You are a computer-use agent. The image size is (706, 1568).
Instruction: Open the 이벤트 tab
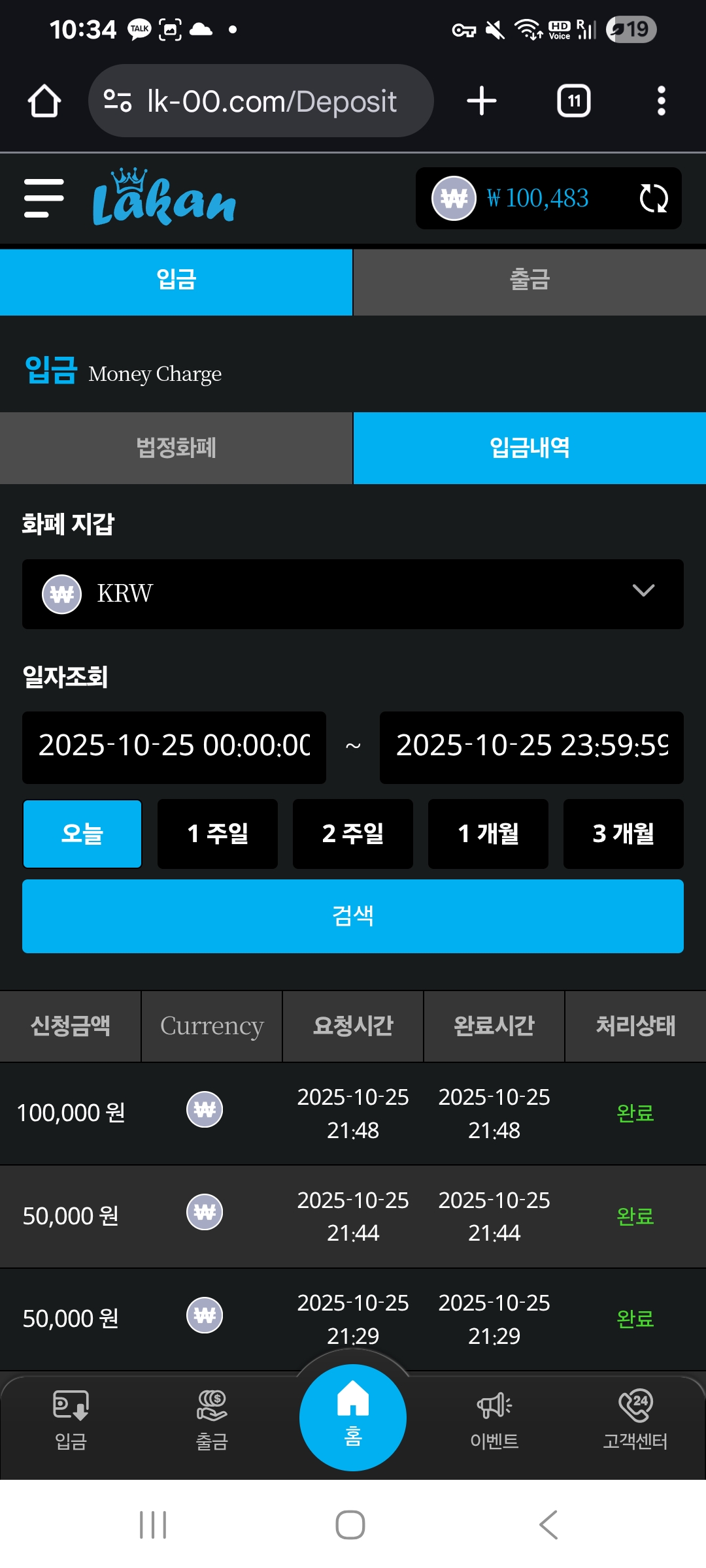point(494,1420)
